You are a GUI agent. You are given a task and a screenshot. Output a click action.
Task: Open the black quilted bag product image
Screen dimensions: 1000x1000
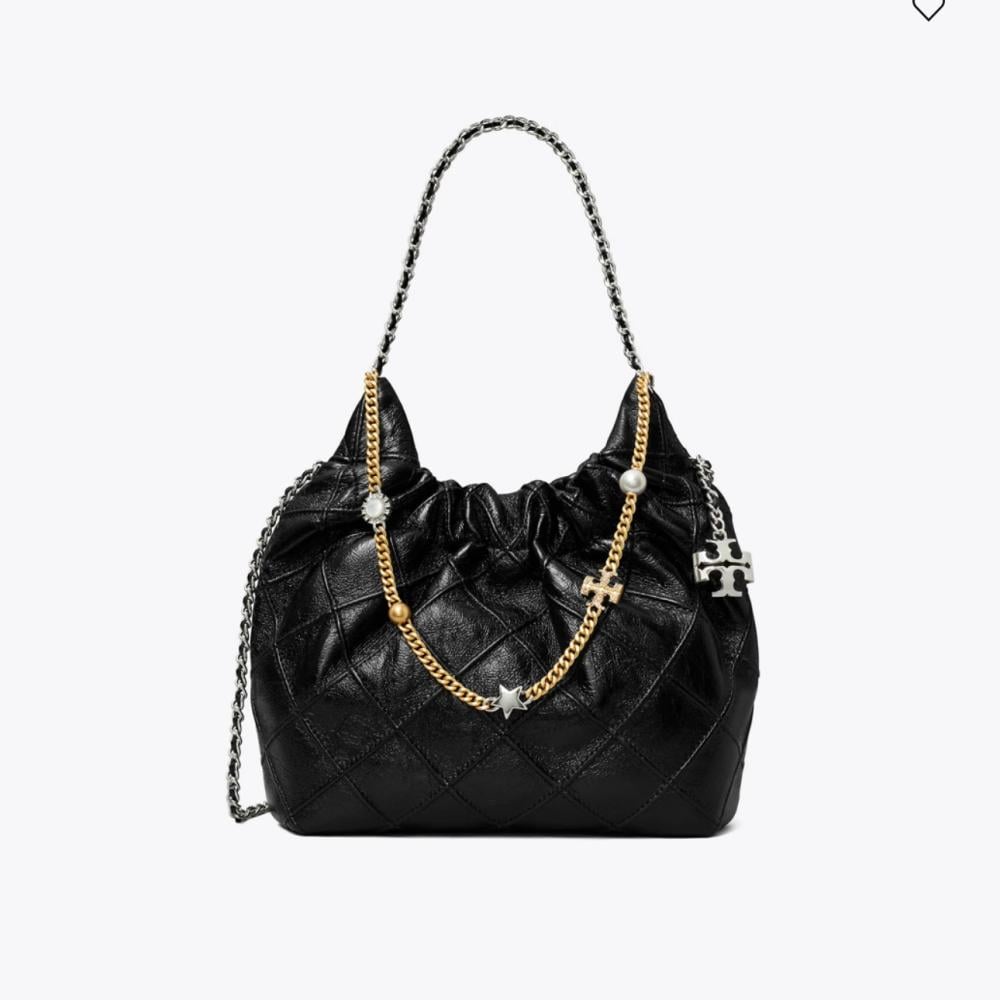500,600
